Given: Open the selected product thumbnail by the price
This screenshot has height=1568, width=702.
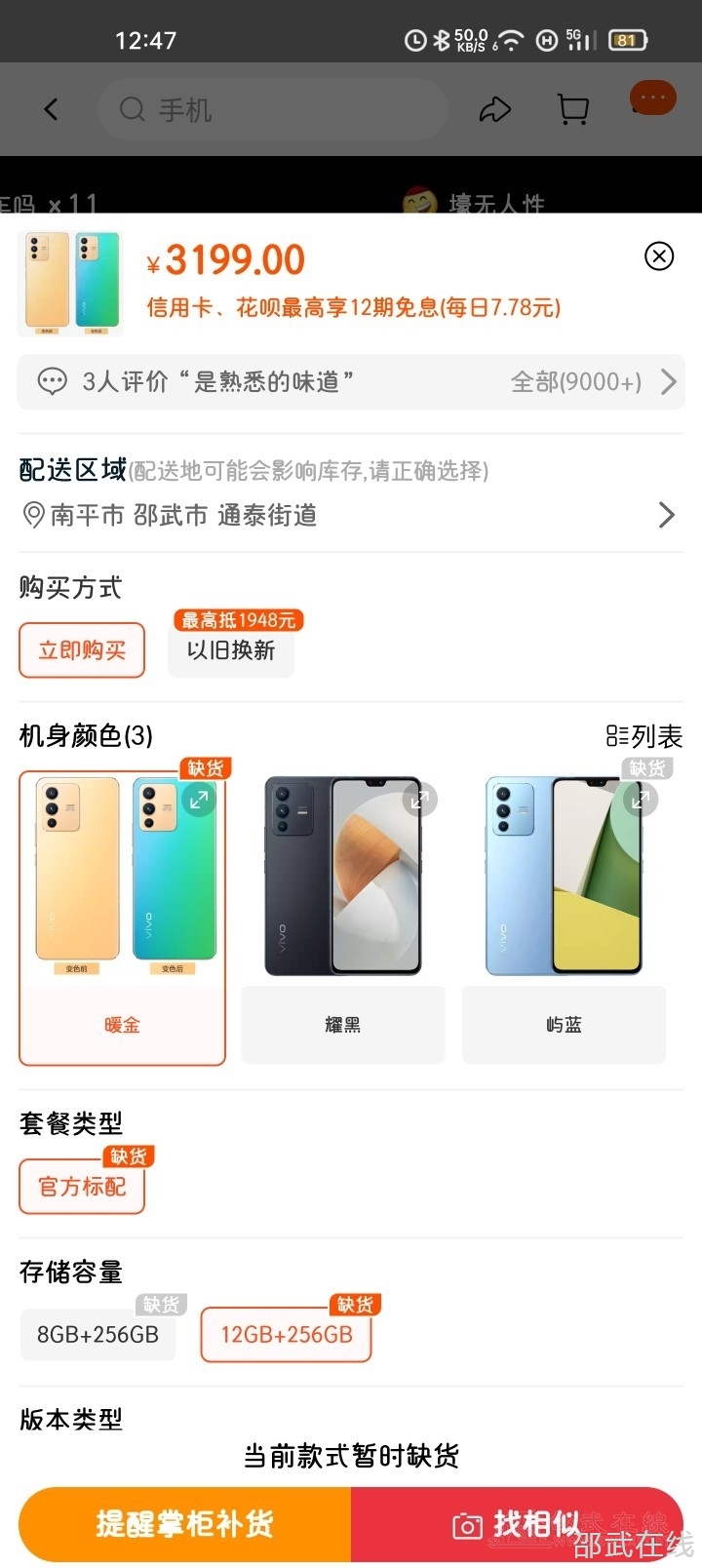Looking at the screenshot, I should pyautogui.click(x=70, y=284).
